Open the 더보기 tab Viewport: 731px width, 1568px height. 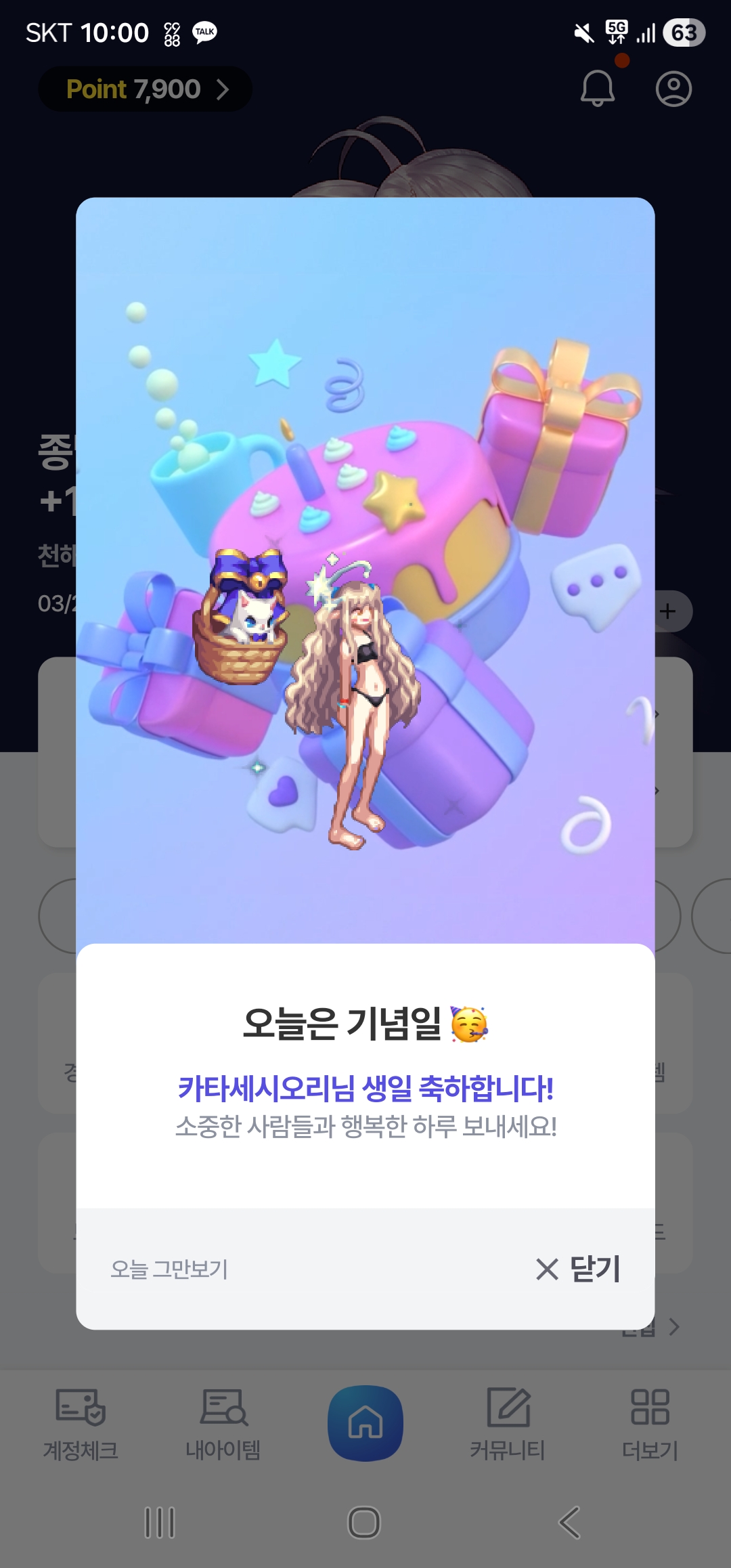pos(650,1423)
